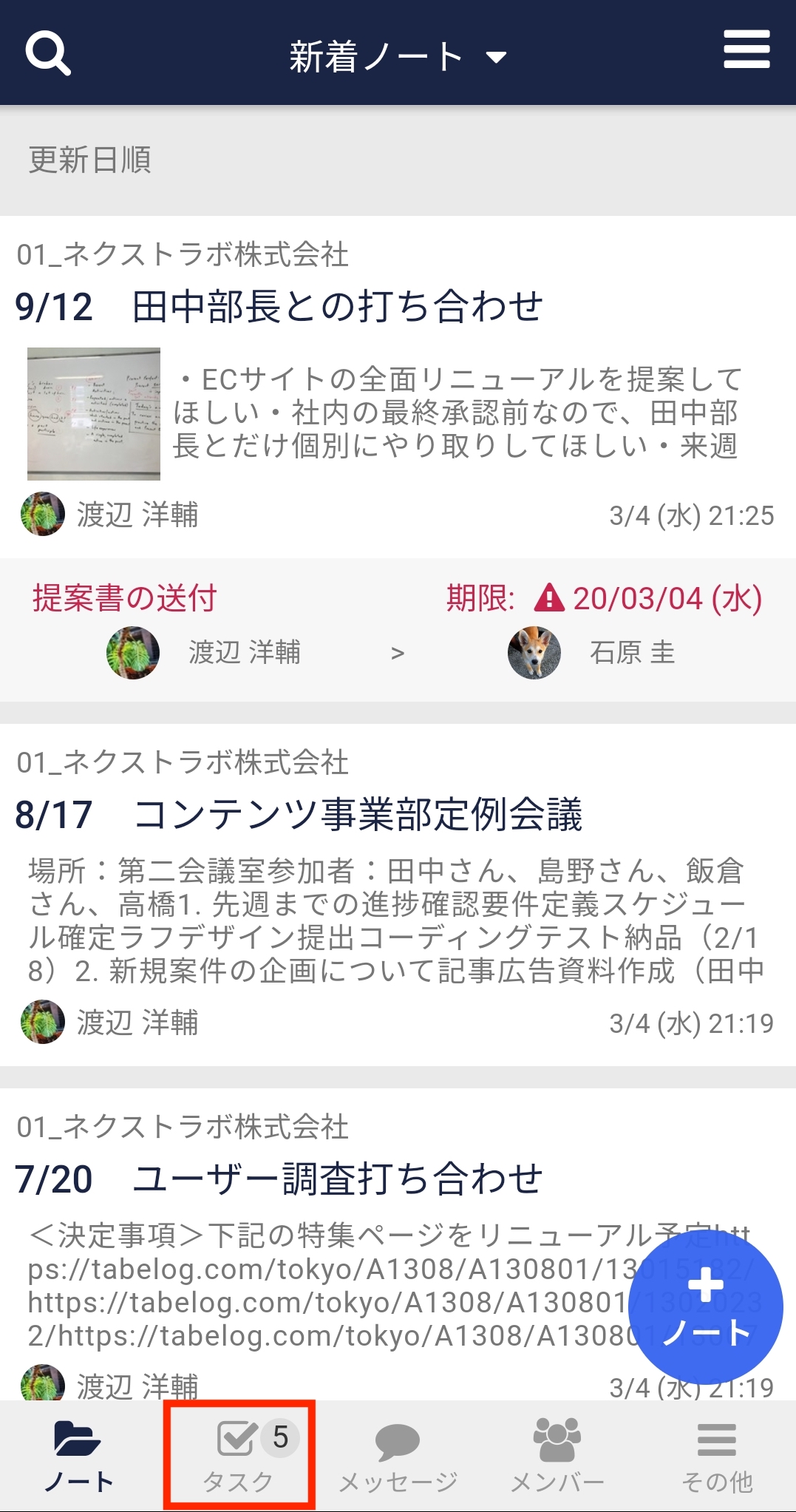The image size is (796, 1512).
Task: Open the 提案書の送付 task
Action: click(x=124, y=598)
